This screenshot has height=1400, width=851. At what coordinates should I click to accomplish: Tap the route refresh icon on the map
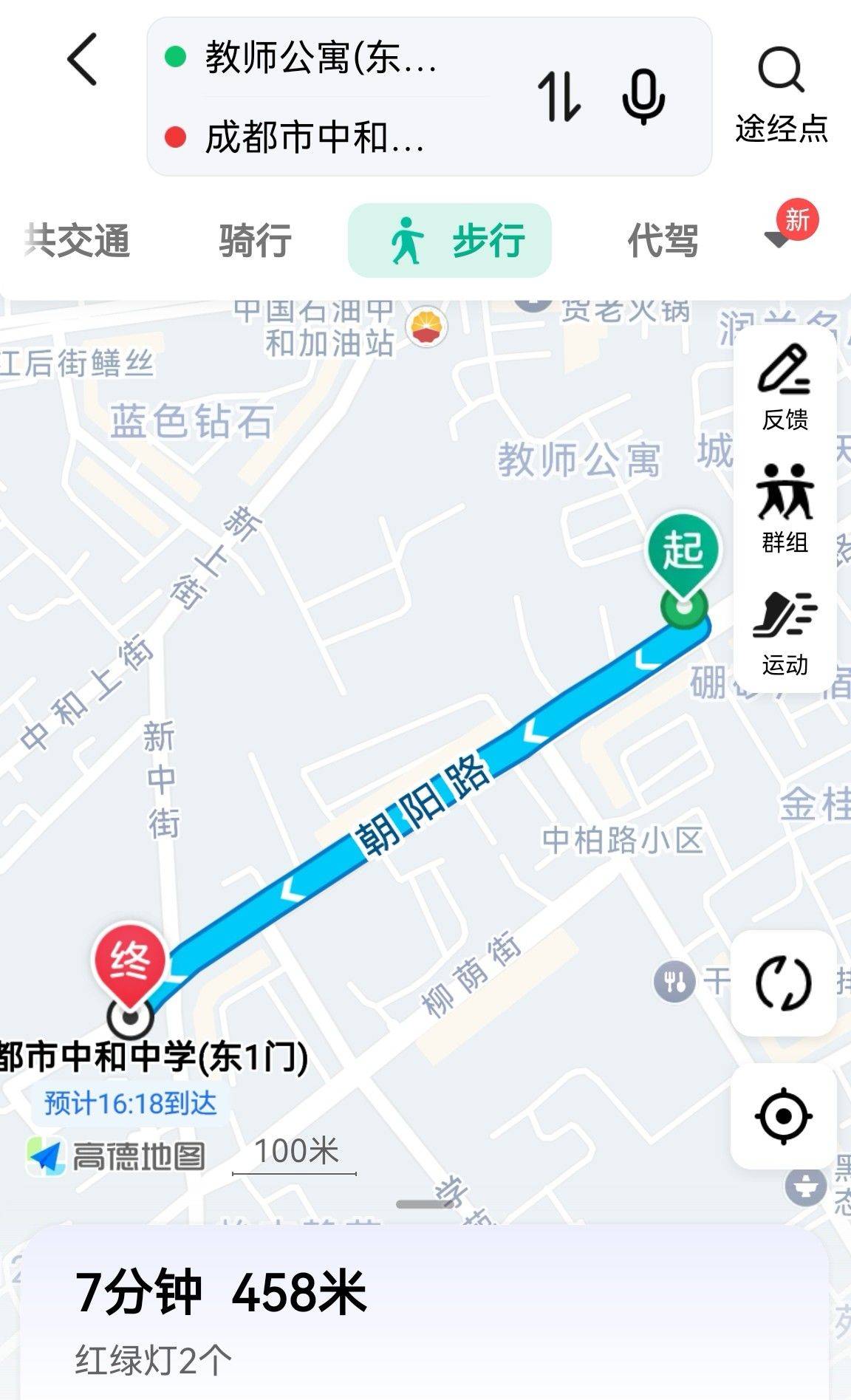tap(782, 983)
